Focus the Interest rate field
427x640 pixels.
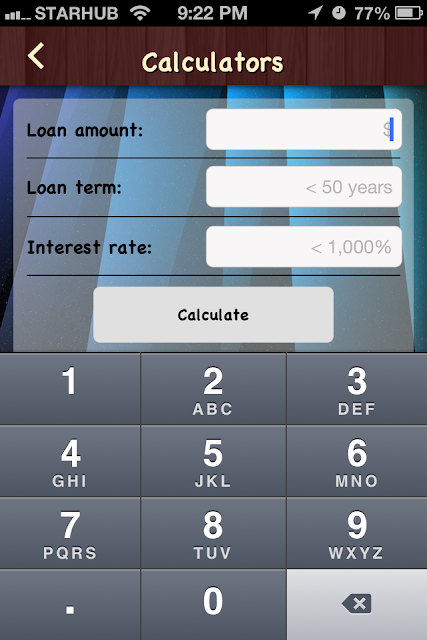[304, 247]
